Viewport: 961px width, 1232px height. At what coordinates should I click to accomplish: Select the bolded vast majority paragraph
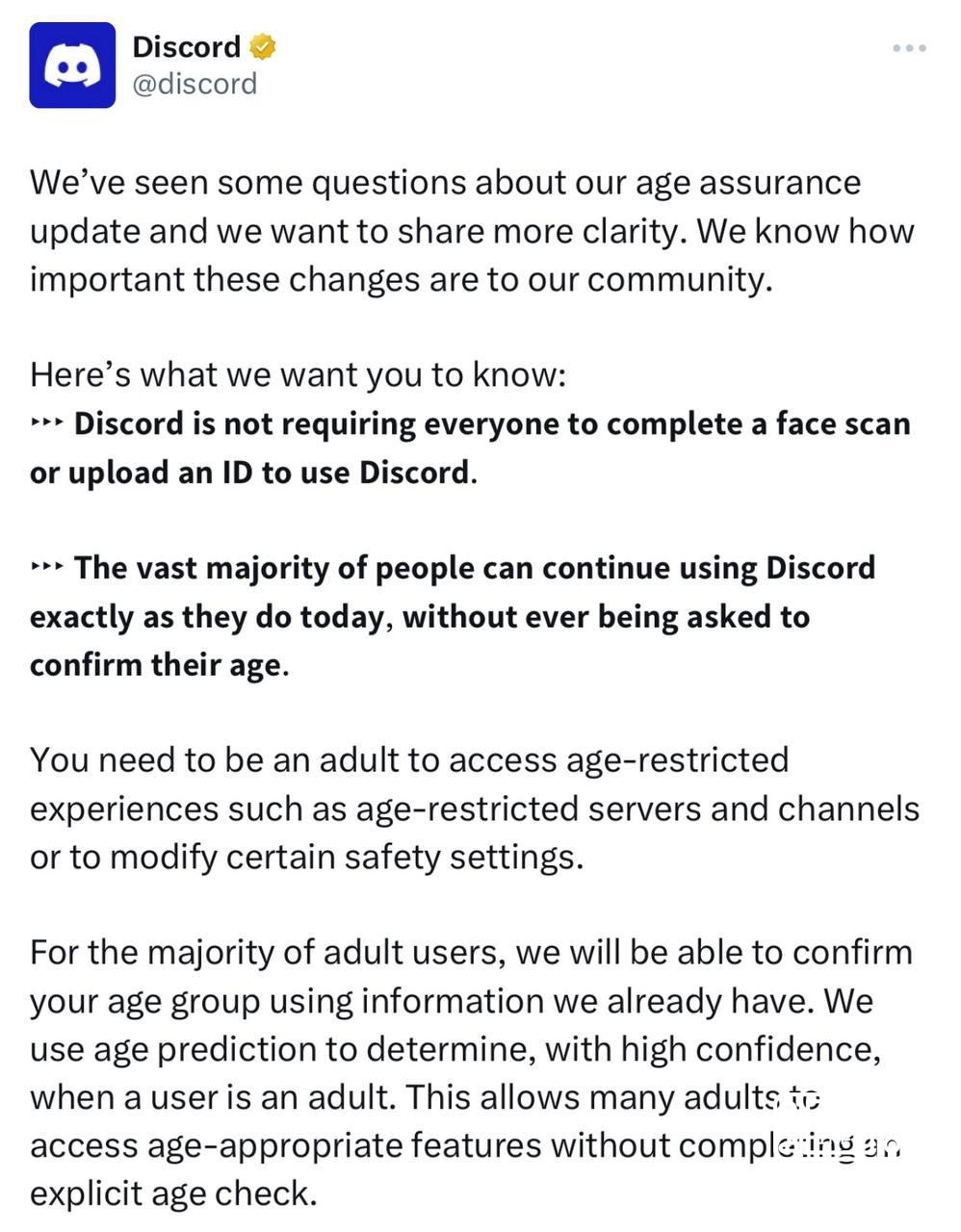[x=453, y=616]
